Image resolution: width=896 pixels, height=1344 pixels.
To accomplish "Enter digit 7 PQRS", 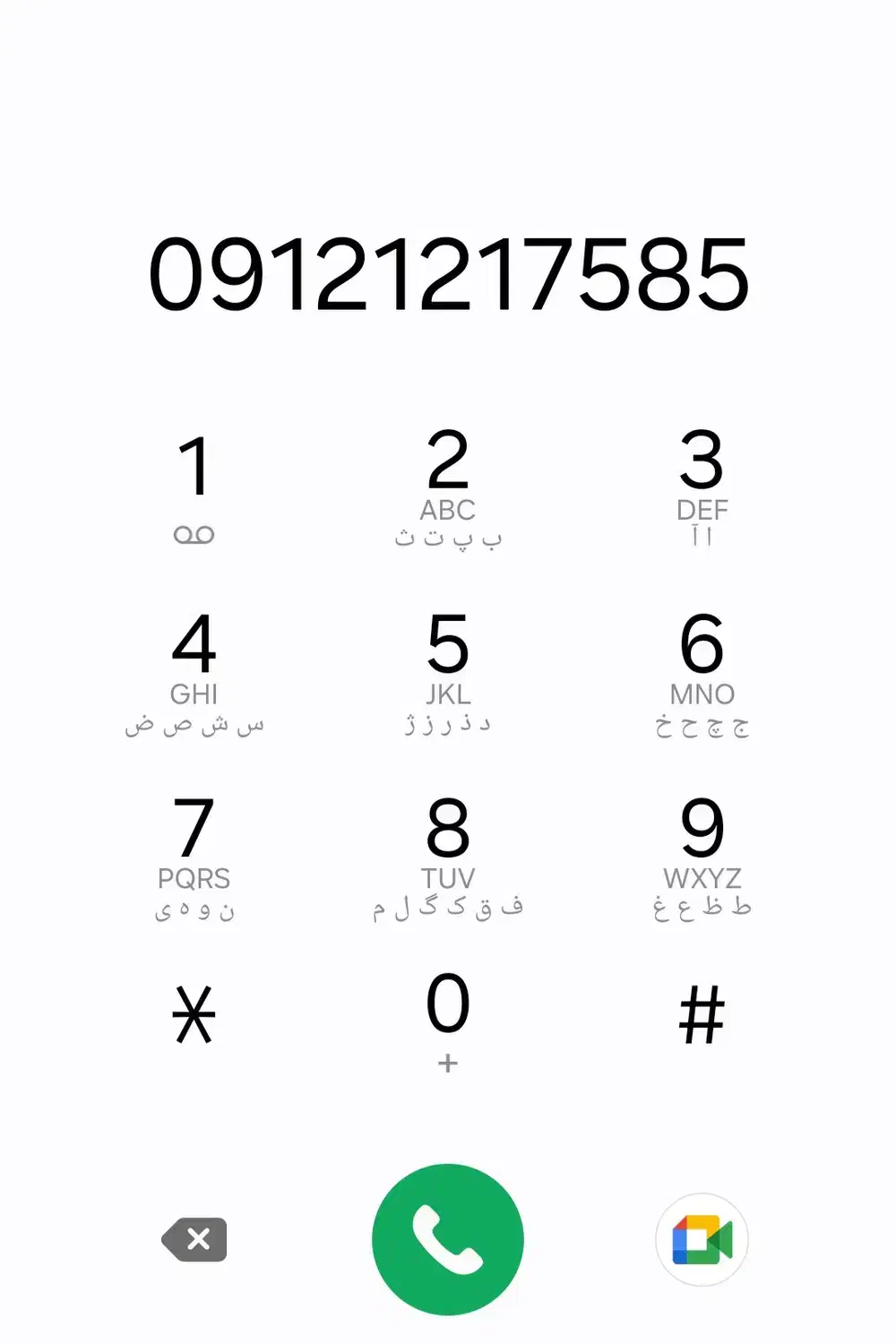I will 194,854.
